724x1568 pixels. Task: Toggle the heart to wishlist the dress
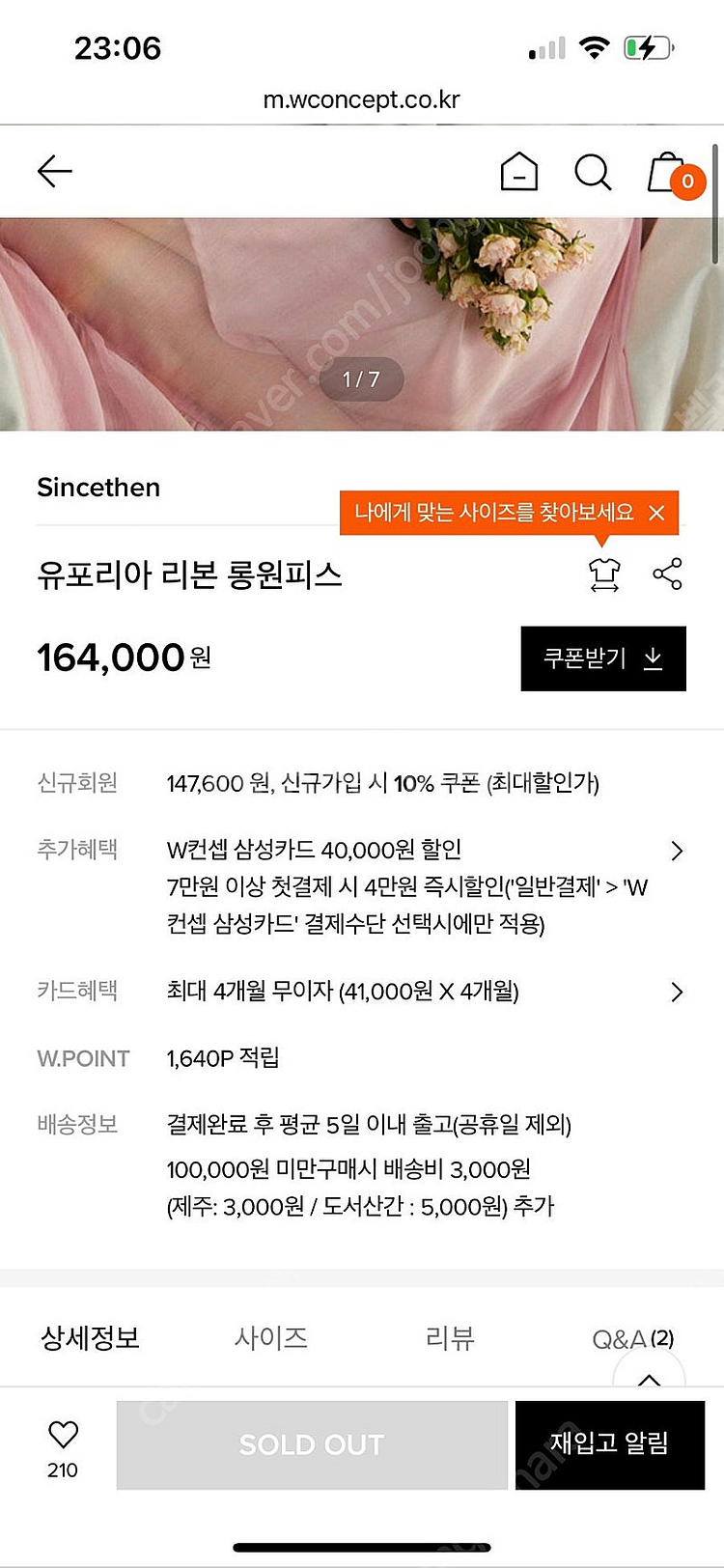pos(62,1434)
